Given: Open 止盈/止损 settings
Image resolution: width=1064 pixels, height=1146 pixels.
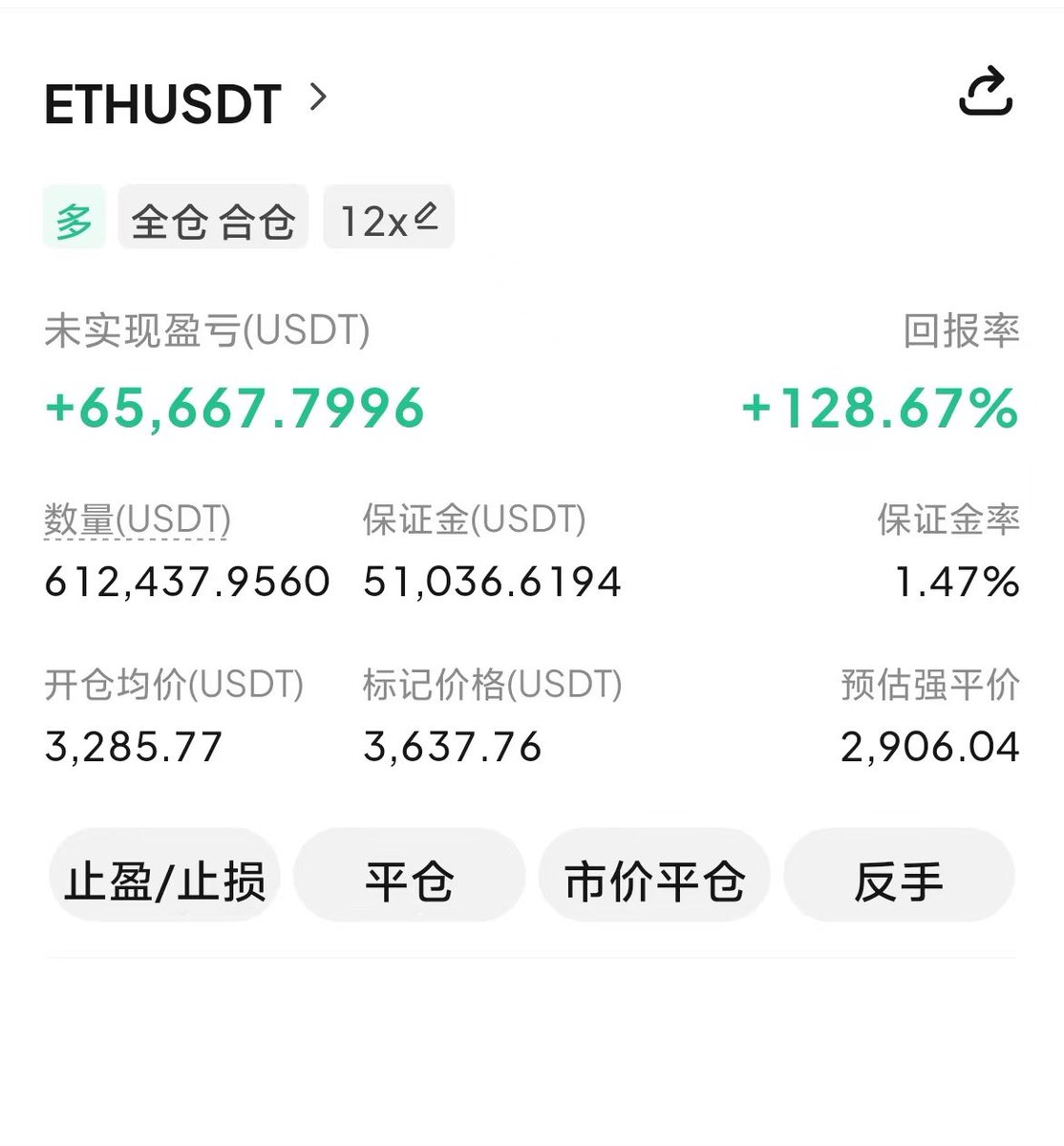Looking at the screenshot, I should click(164, 879).
